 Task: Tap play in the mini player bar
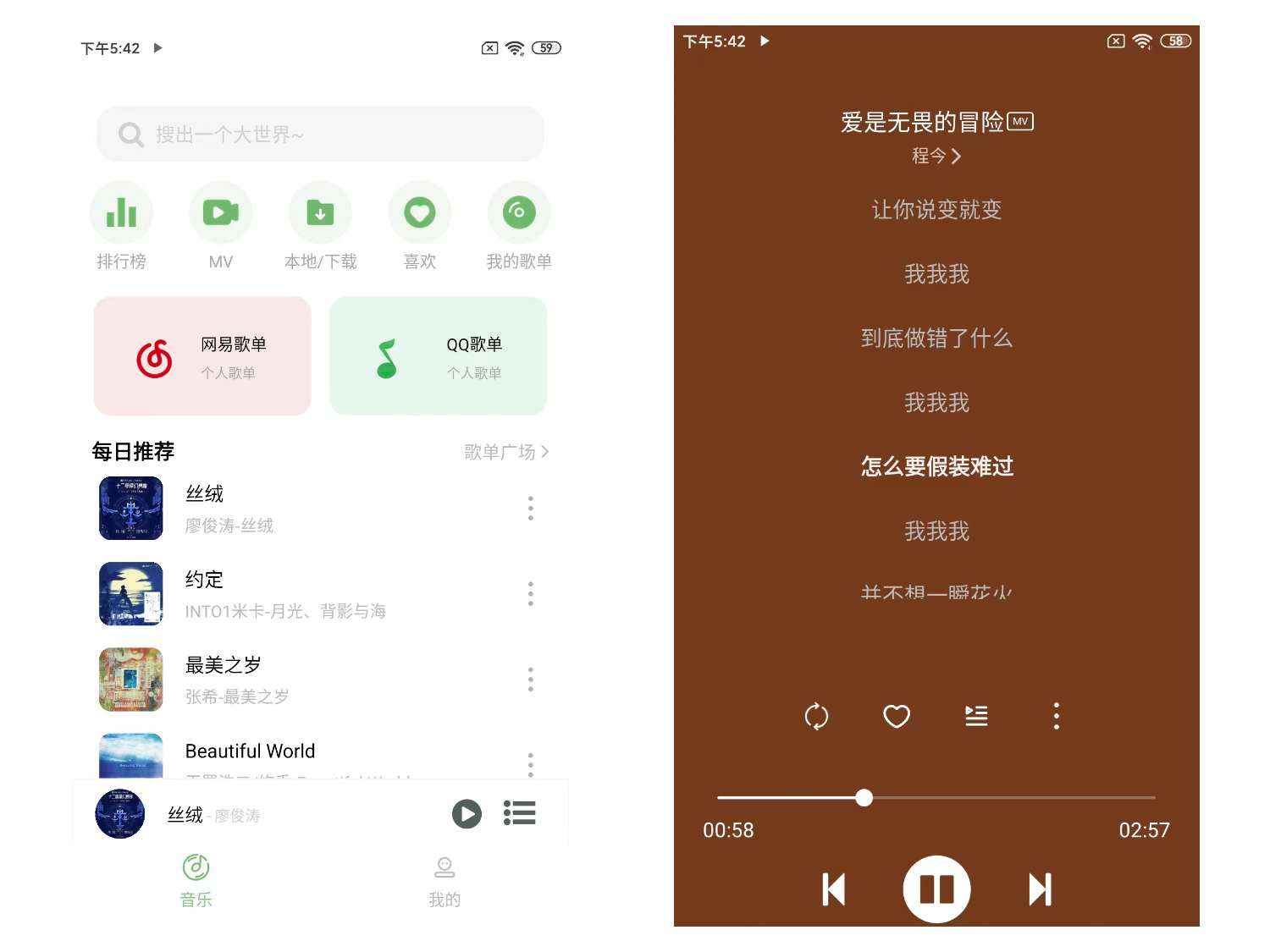[x=467, y=814]
